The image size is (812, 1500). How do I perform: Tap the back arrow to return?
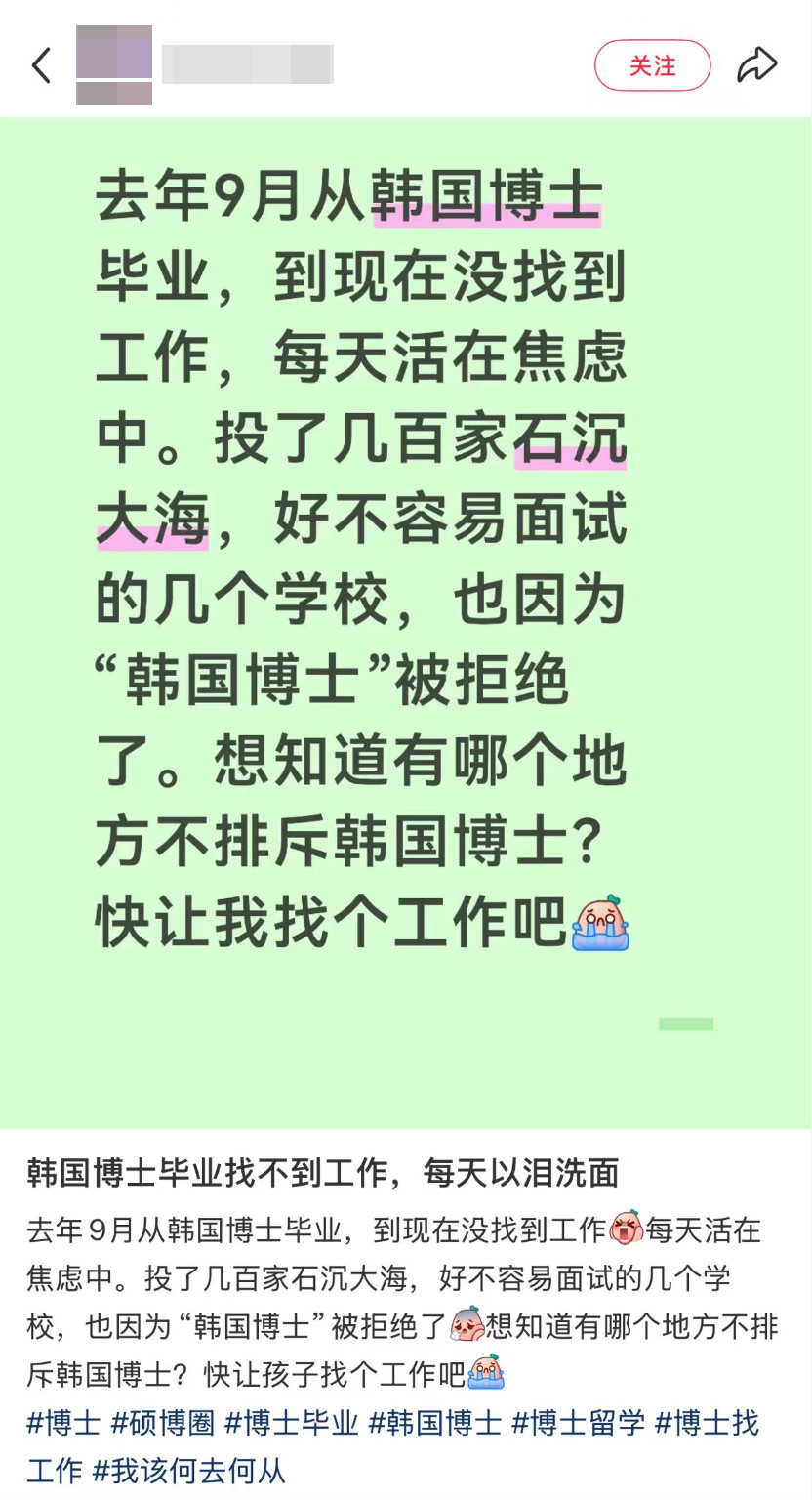[x=40, y=64]
